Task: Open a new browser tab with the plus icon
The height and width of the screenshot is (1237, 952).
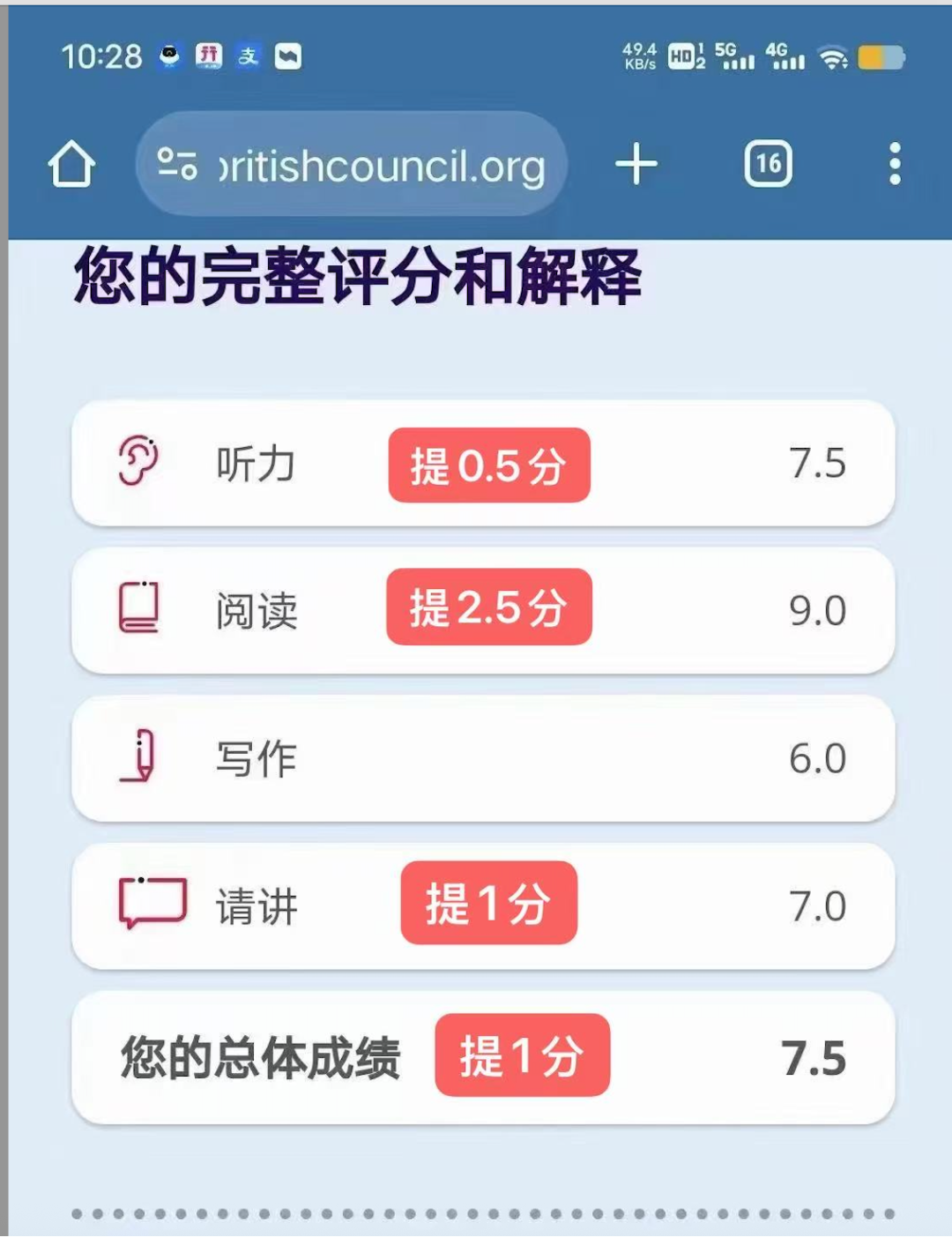Action: coord(636,164)
